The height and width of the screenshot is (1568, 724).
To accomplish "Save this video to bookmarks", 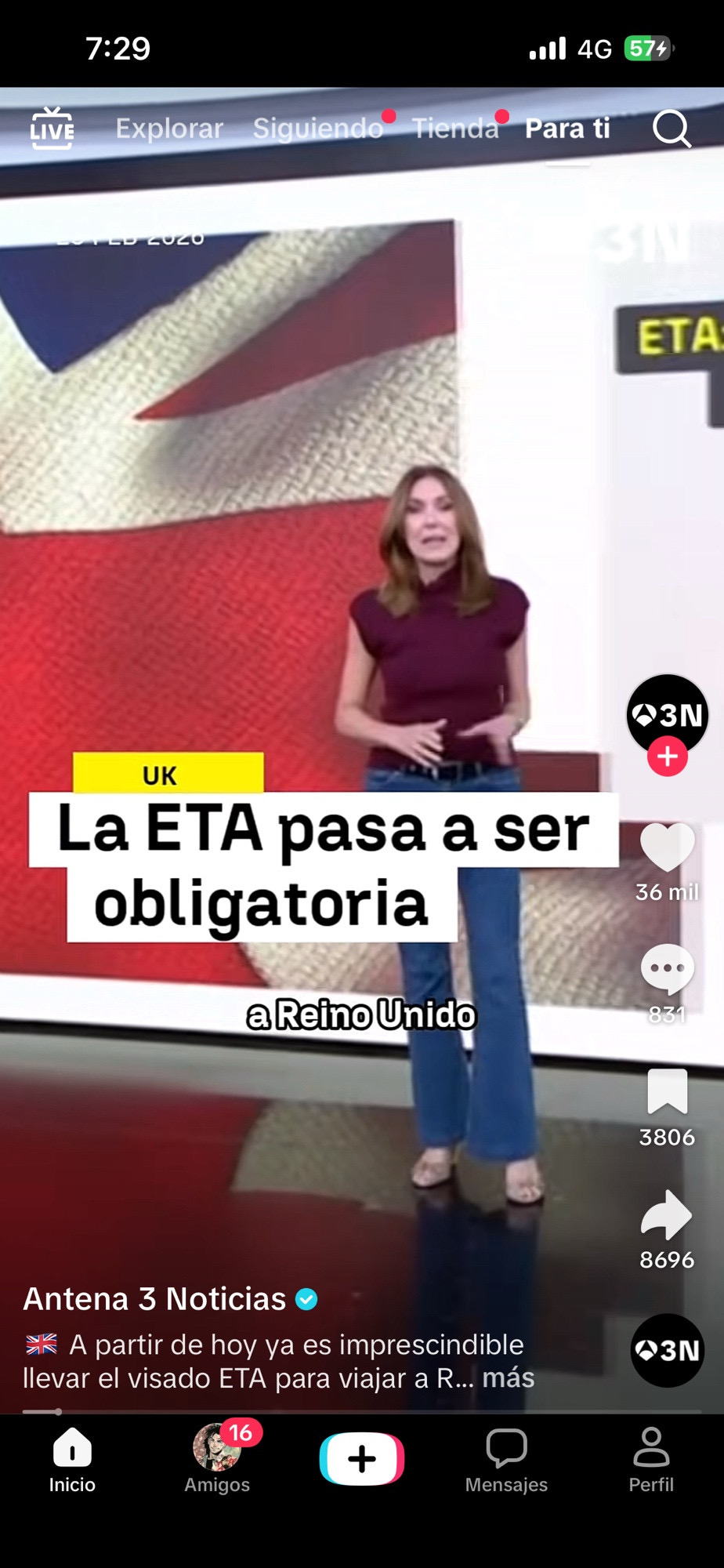I will click(x=667, y=1091).
